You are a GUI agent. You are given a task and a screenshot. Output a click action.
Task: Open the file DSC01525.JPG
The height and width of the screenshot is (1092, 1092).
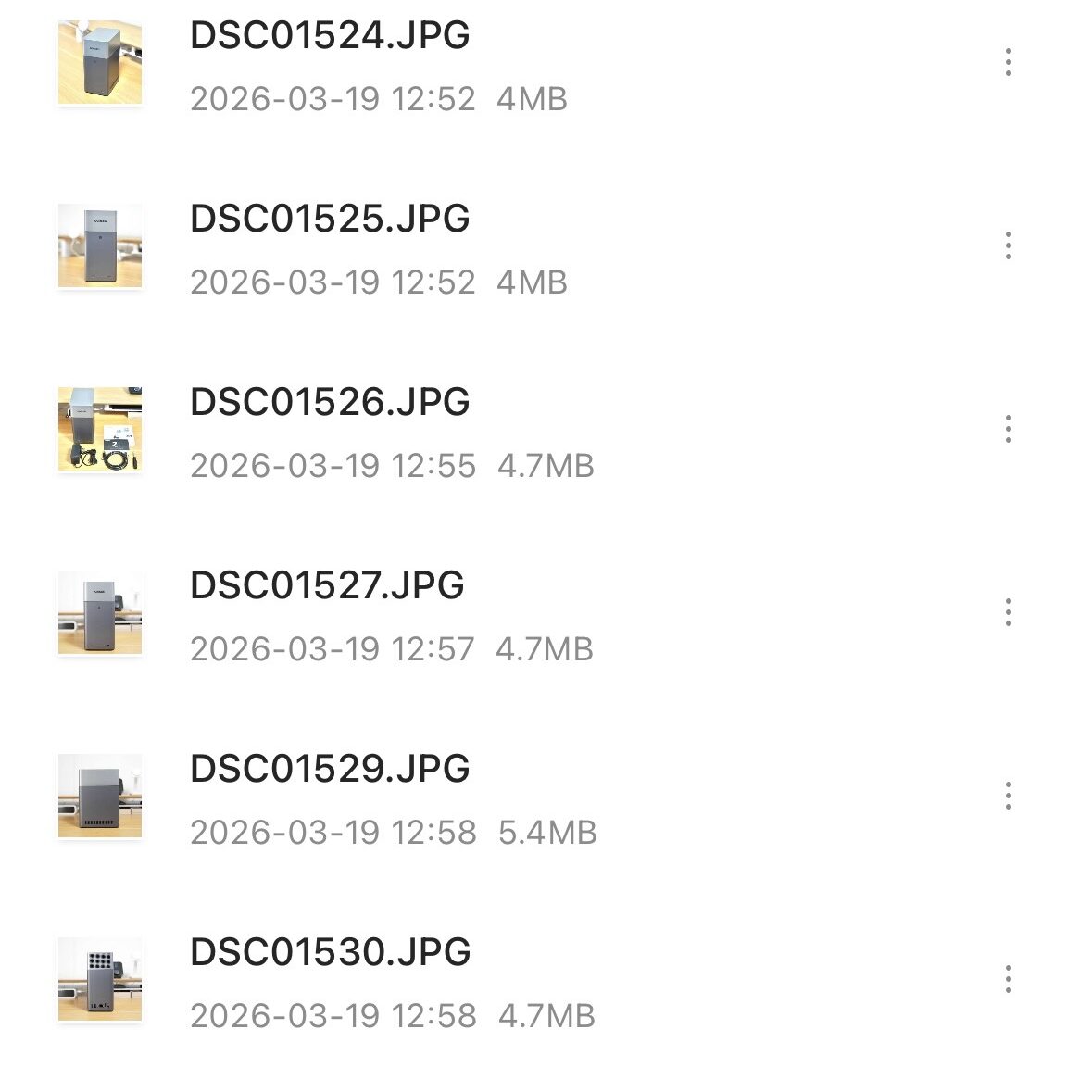[x=330, y=220]
